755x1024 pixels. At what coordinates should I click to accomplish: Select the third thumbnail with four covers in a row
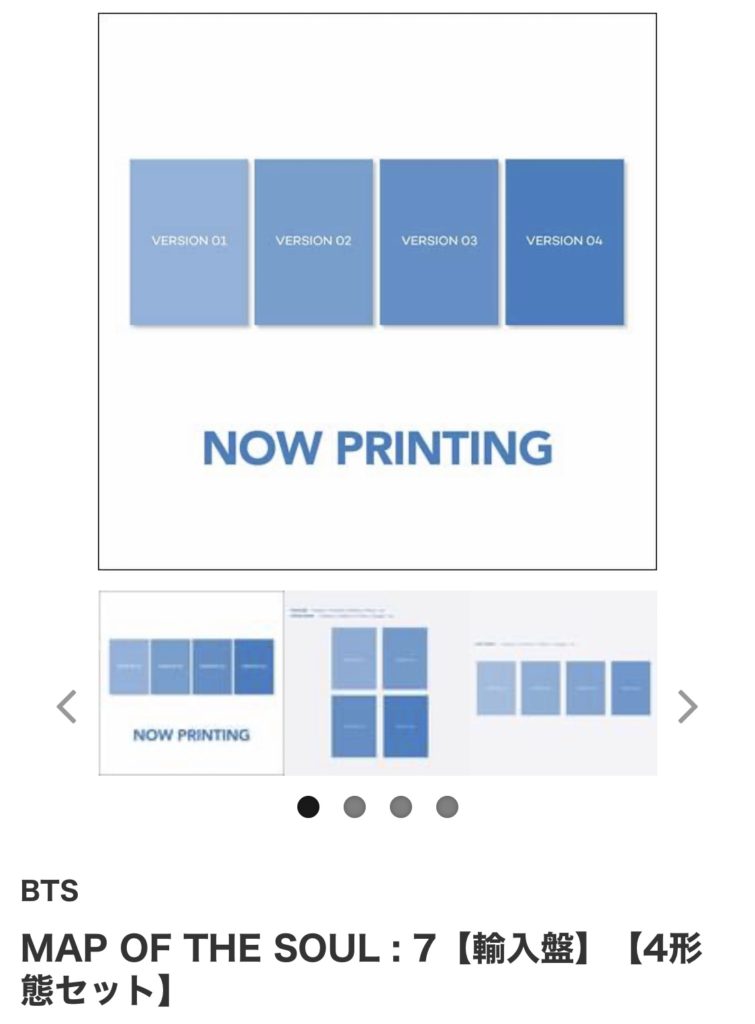pyautogui.click(x=563, y=683)
